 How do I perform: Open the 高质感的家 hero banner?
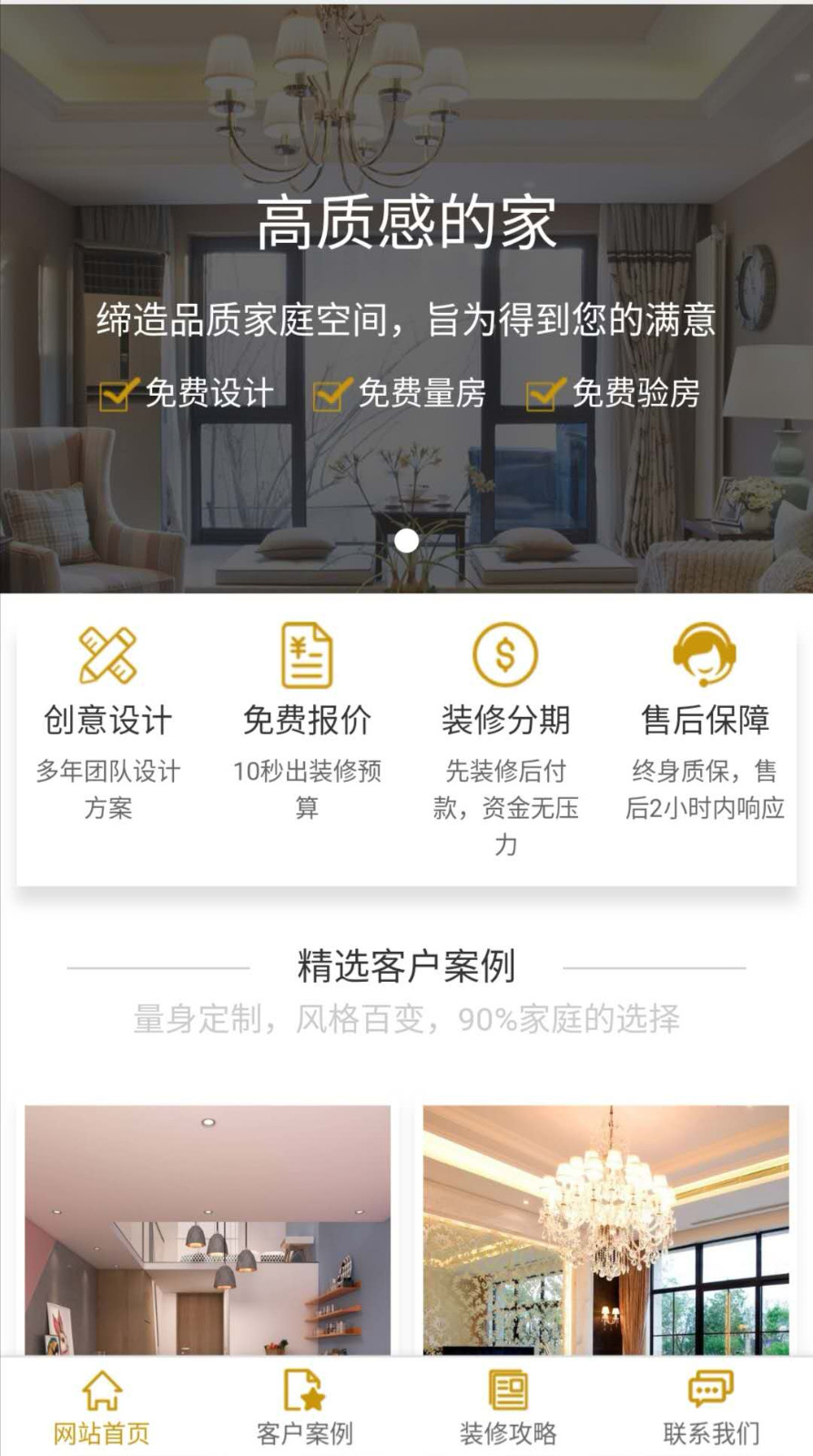406,273
